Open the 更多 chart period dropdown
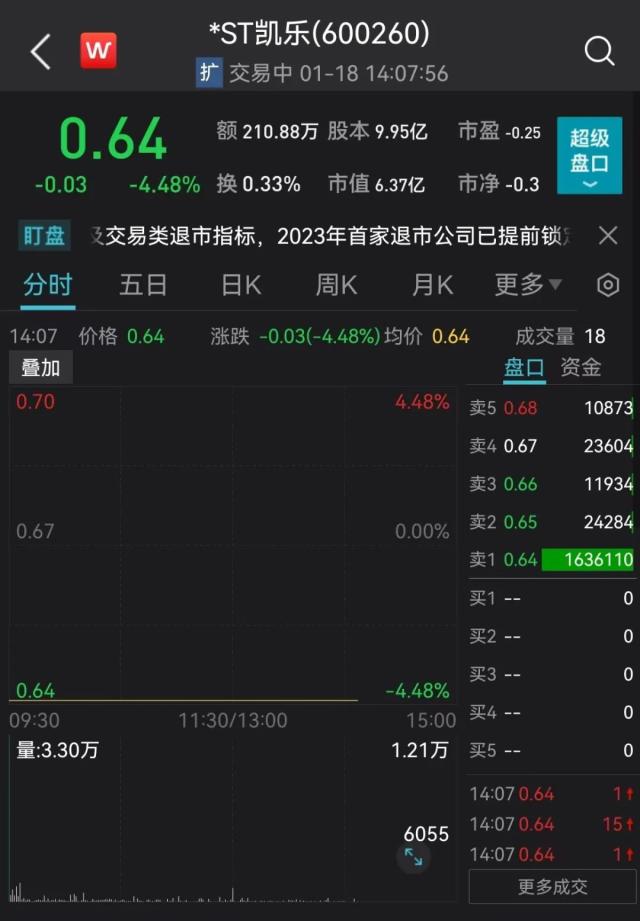Image resolution: width=640 pixels, height=921 pixels. coord(528,285)
